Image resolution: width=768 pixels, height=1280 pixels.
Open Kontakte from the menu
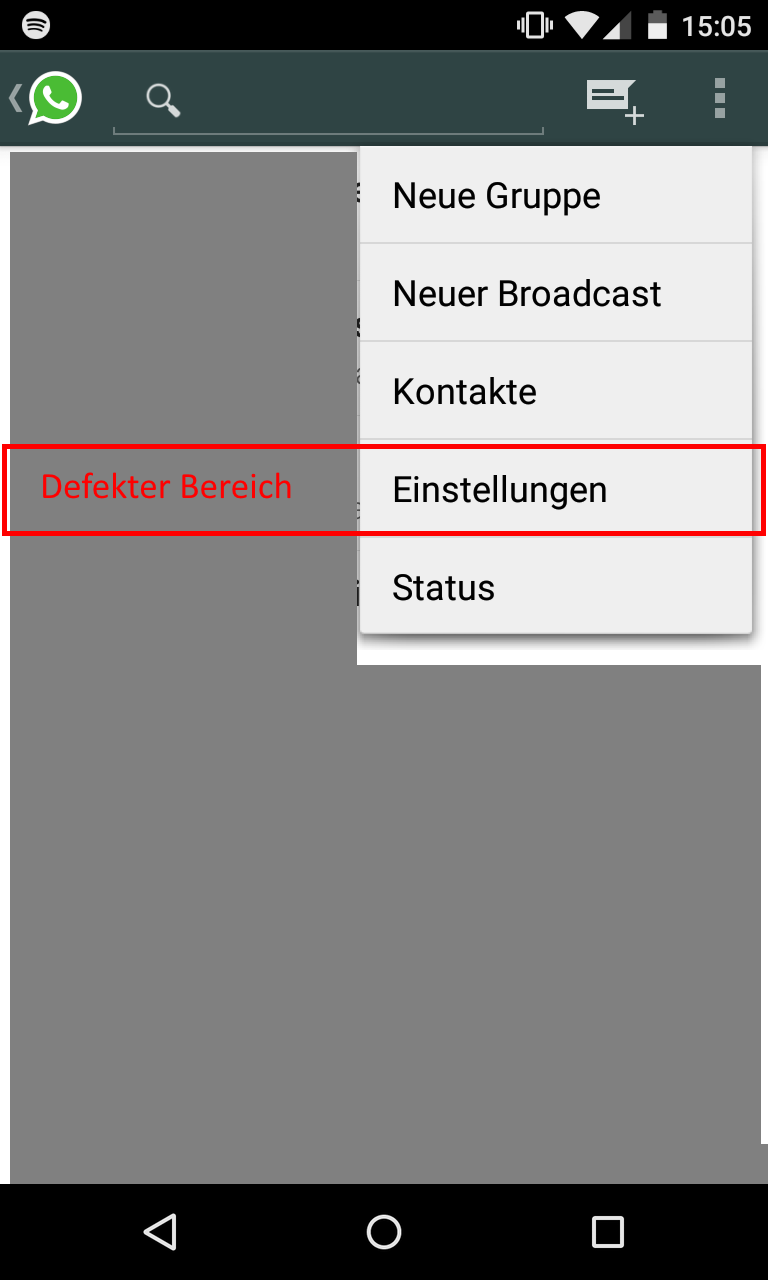[x=555, y=391]
